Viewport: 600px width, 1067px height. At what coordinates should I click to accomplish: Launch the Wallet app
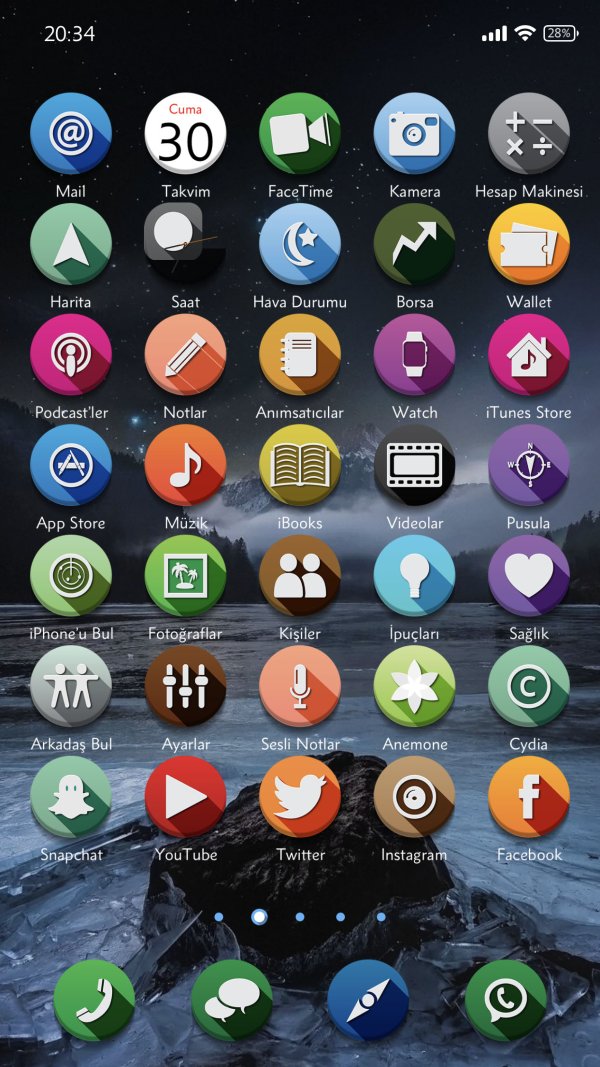tap(529, 244)
